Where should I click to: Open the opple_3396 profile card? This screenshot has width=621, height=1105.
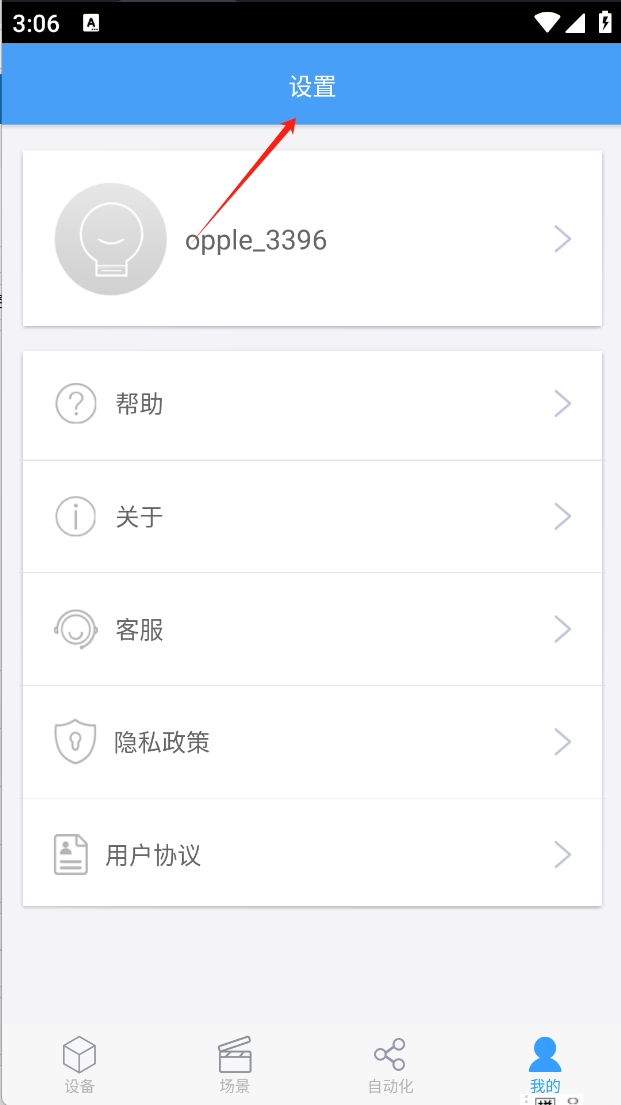[312, 238]
